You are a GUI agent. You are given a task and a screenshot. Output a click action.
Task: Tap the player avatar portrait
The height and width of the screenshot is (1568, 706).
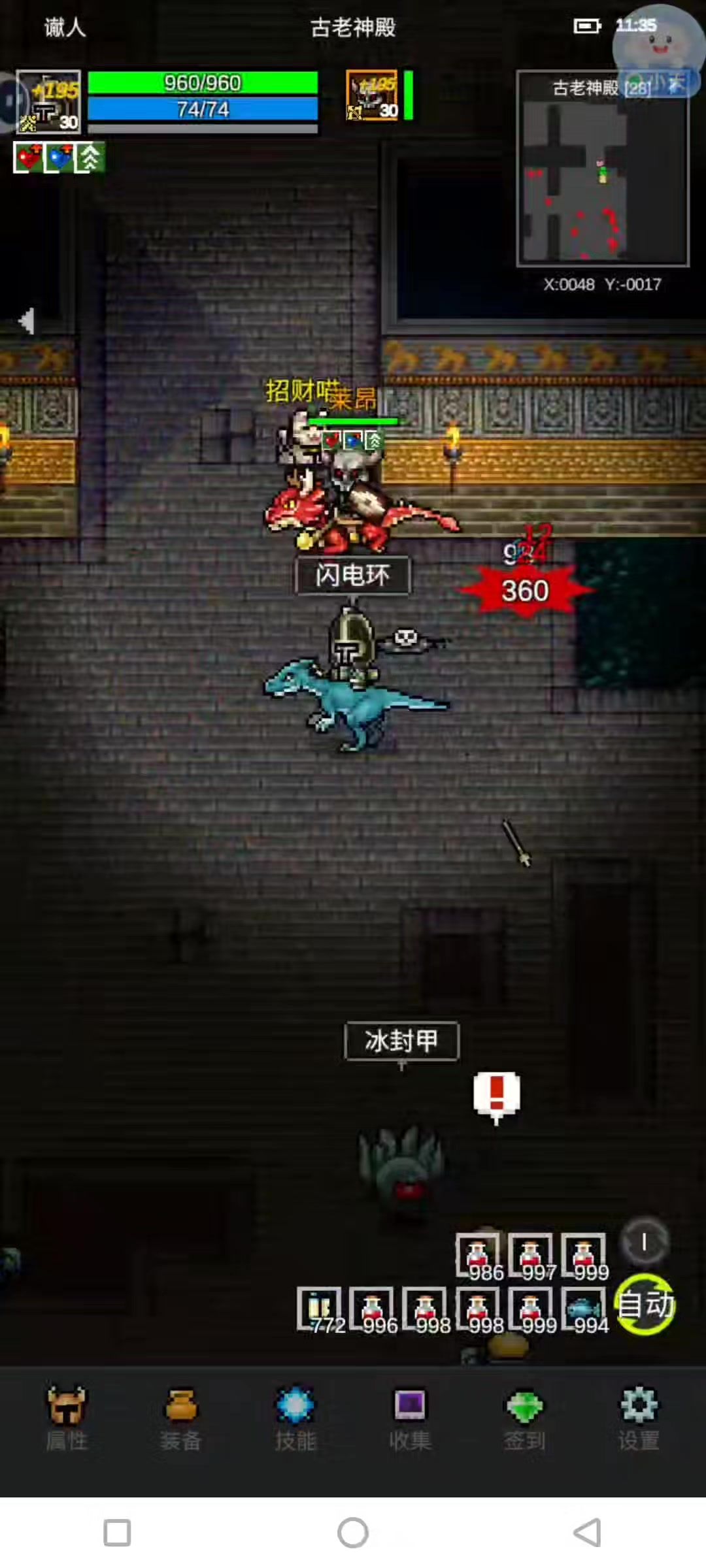pos(50,102)
